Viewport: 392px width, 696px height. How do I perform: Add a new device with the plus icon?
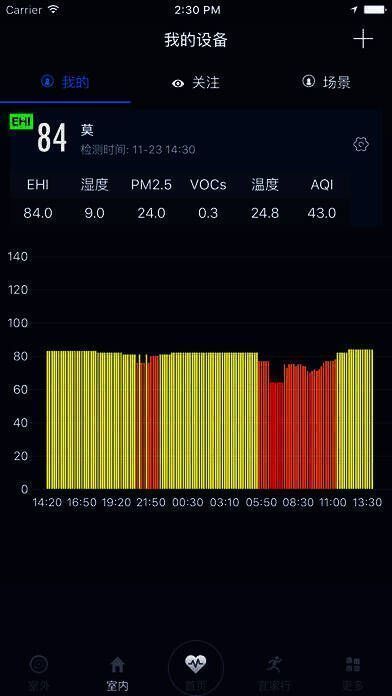coord(363,39)
